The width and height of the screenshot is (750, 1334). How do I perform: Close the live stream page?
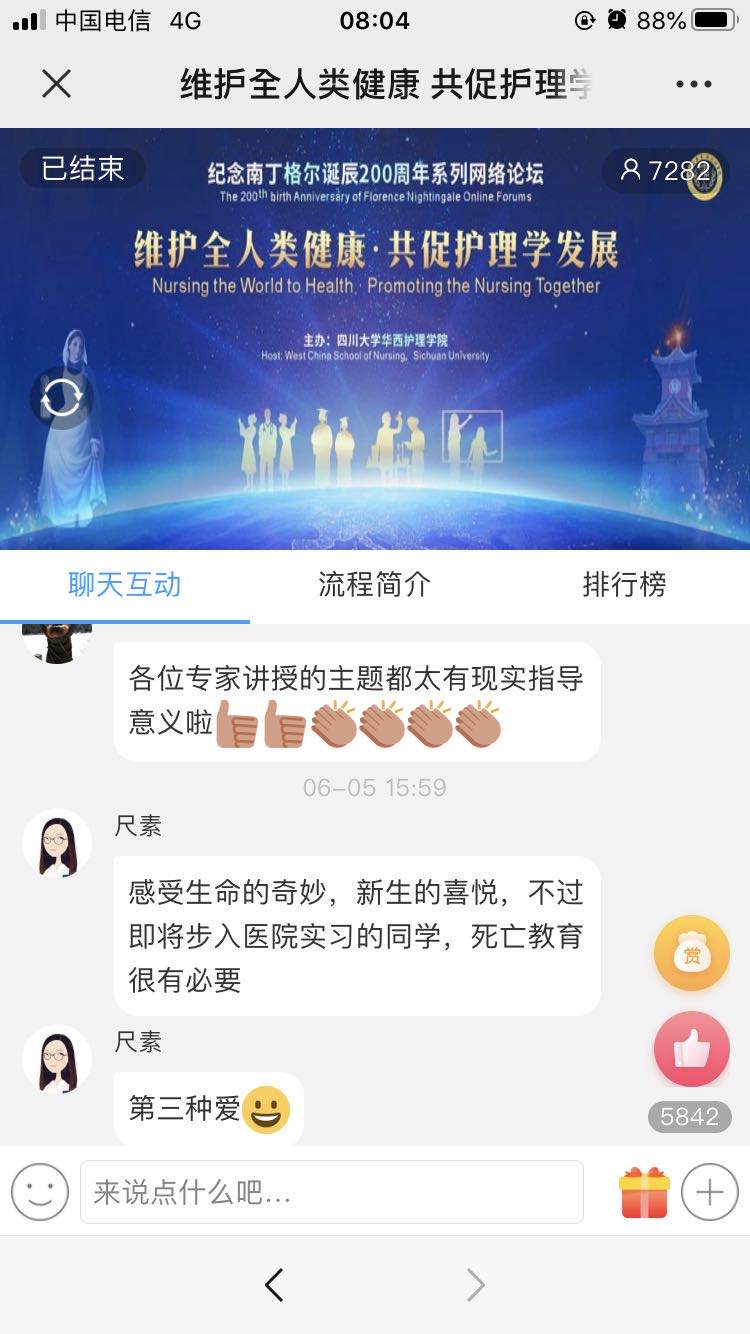(x=57, y=84)
